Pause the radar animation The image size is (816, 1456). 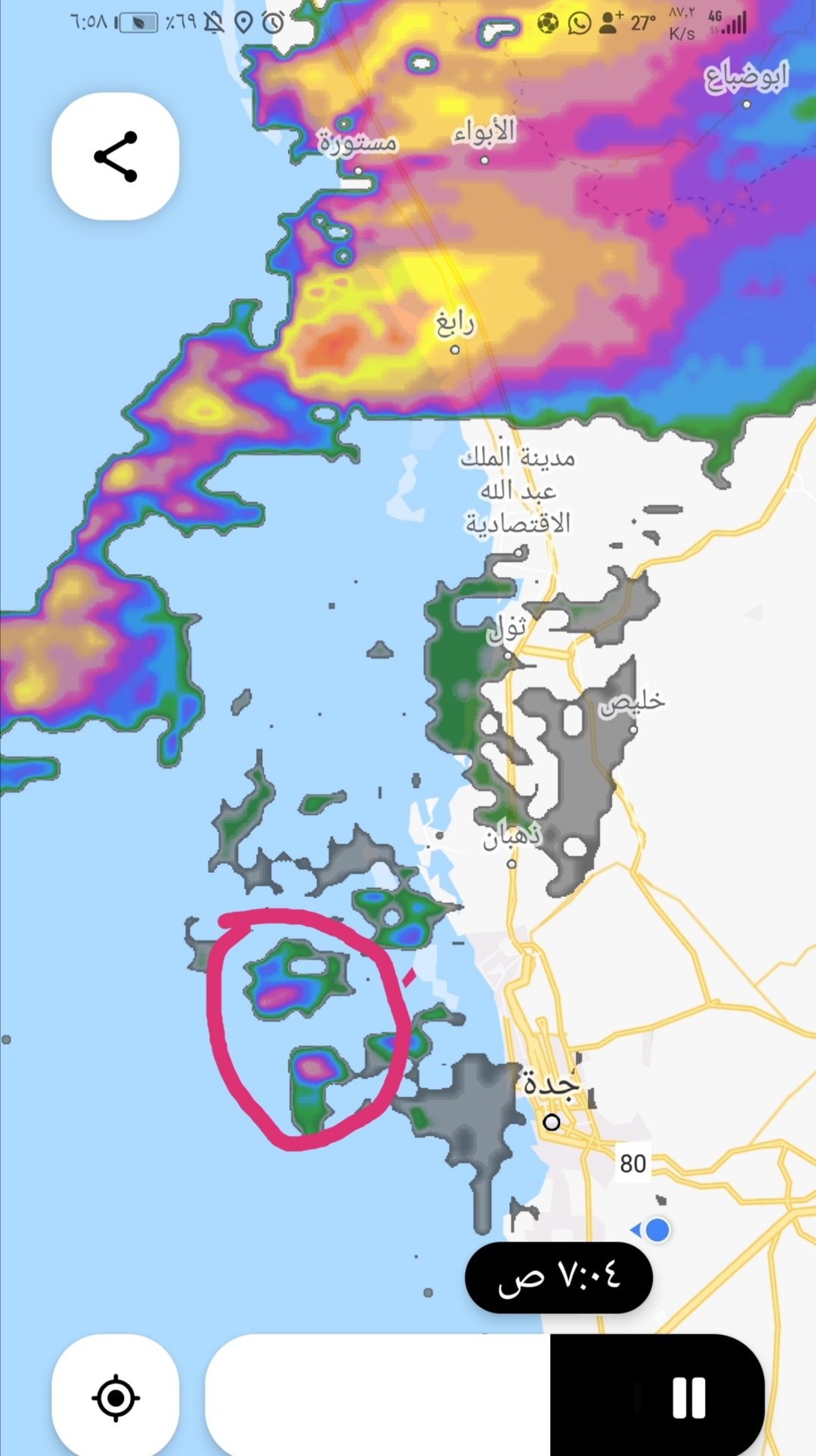click(688, 1398)
